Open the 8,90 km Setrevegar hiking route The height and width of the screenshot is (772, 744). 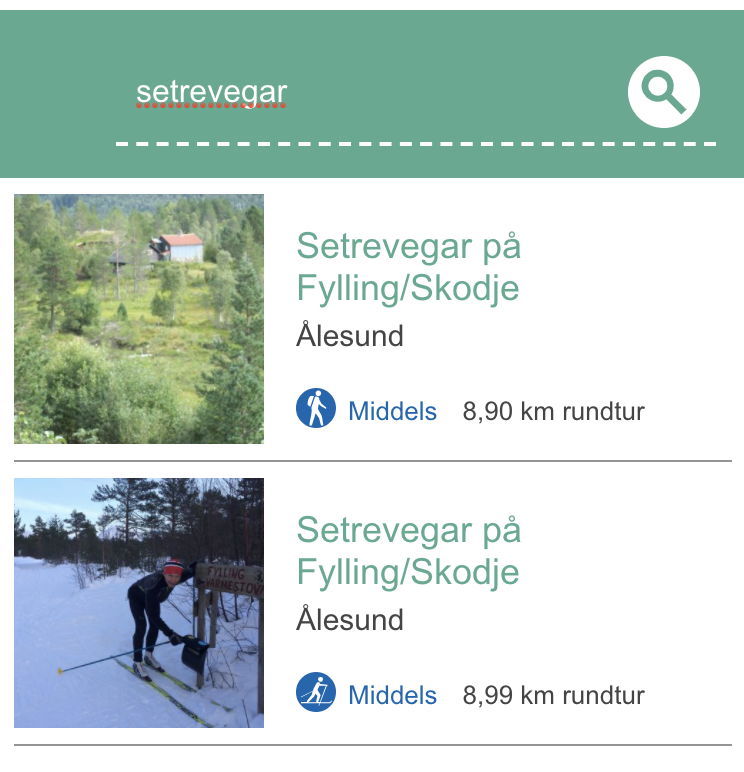(x=408, y=267)
